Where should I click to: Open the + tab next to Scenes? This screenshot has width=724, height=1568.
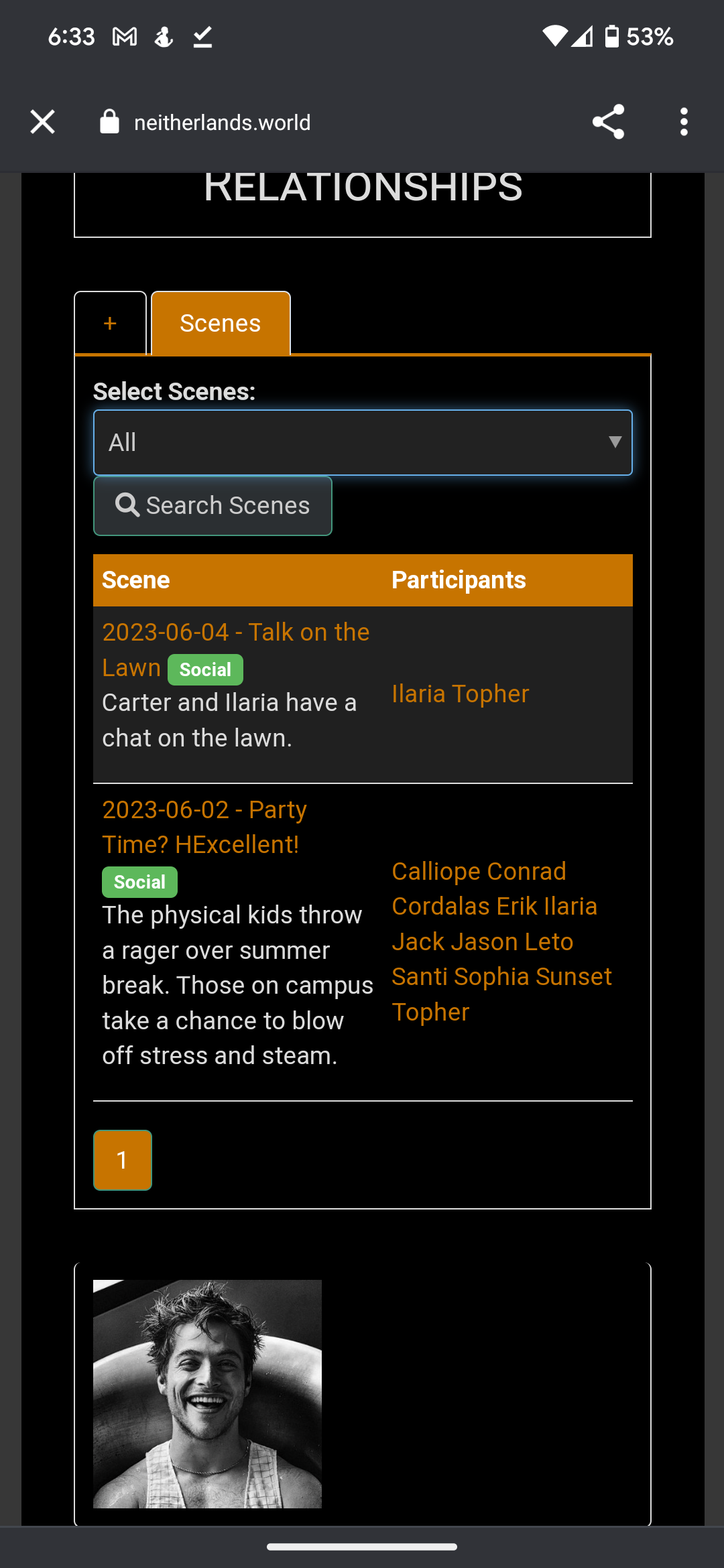click(109, 323)
